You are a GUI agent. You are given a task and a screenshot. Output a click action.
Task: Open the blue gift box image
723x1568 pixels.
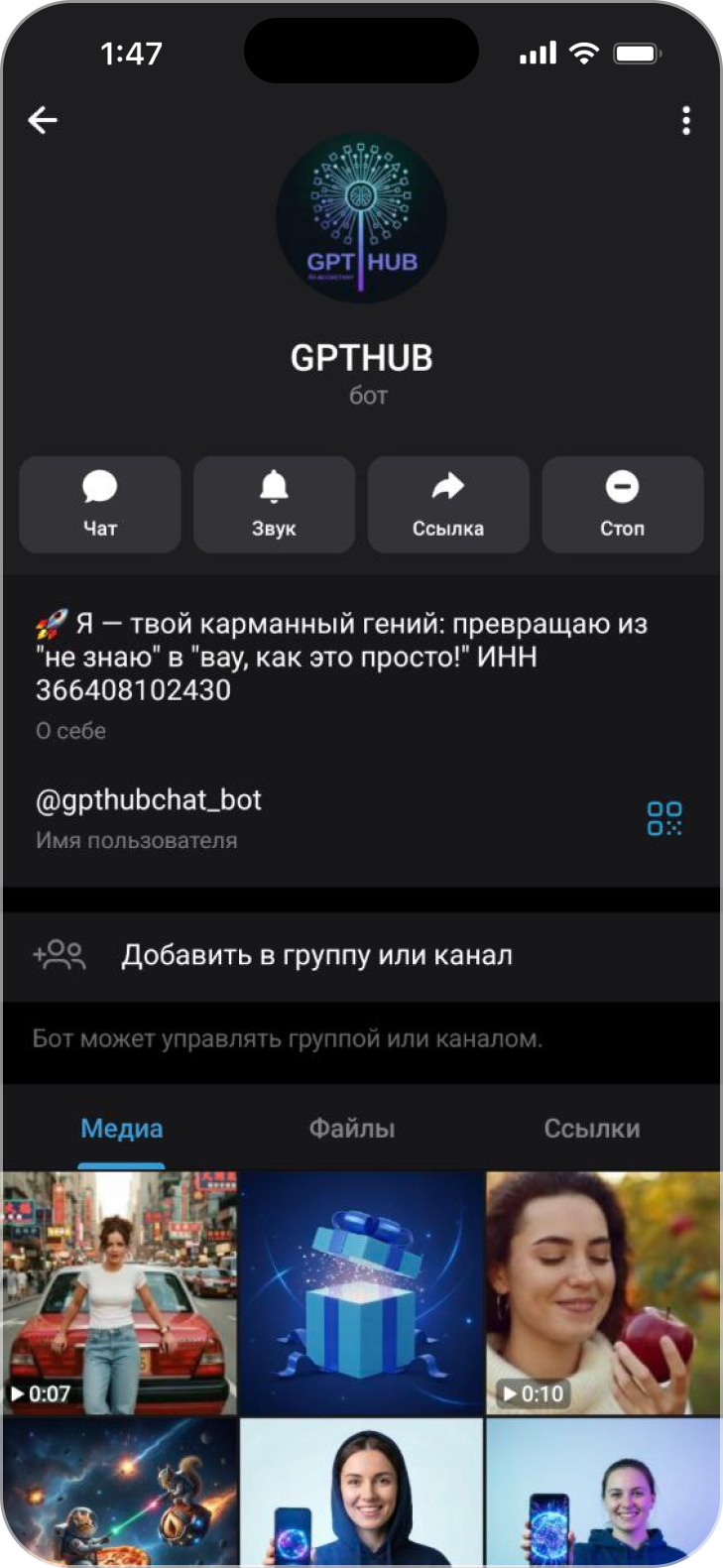point(361,1292)
